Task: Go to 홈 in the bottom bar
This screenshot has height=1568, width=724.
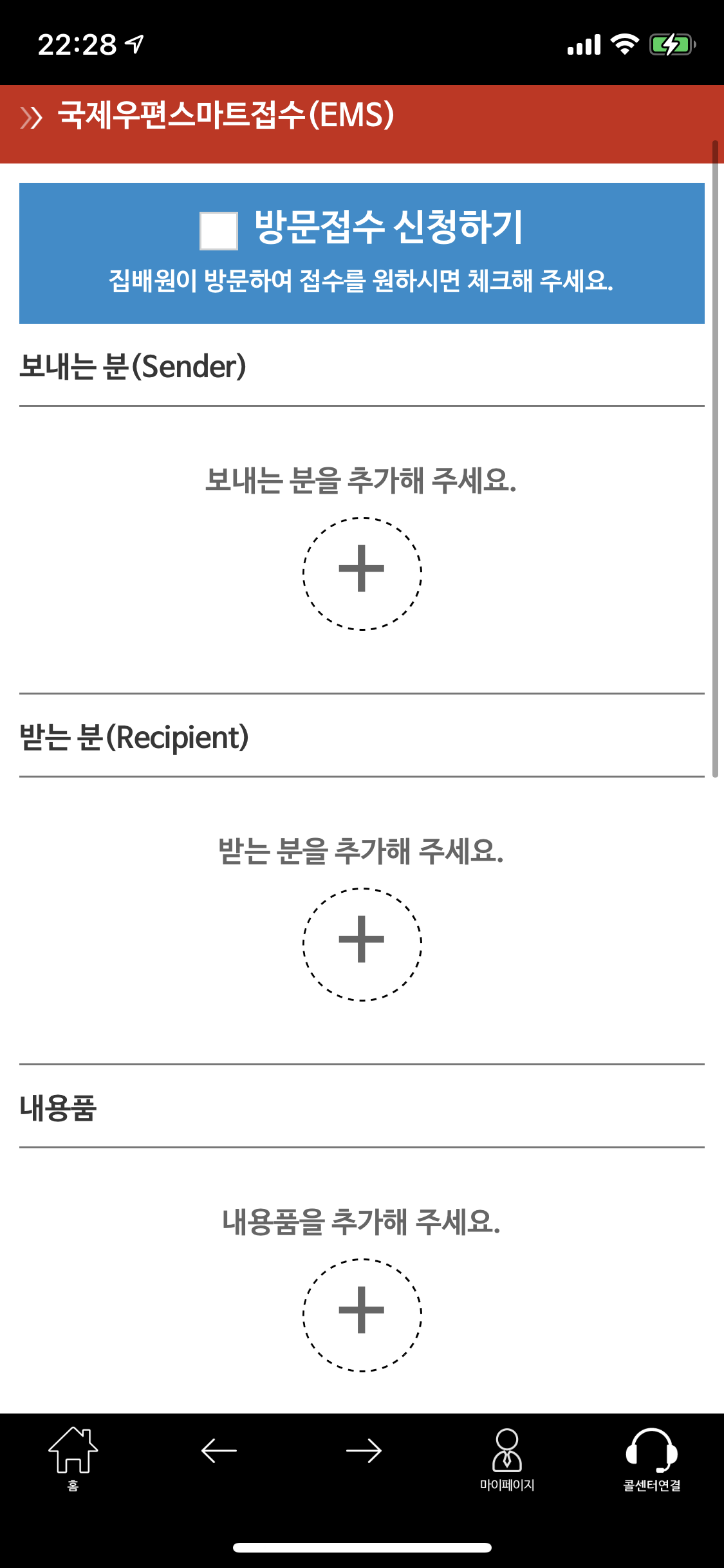Action: point(73,1458)
